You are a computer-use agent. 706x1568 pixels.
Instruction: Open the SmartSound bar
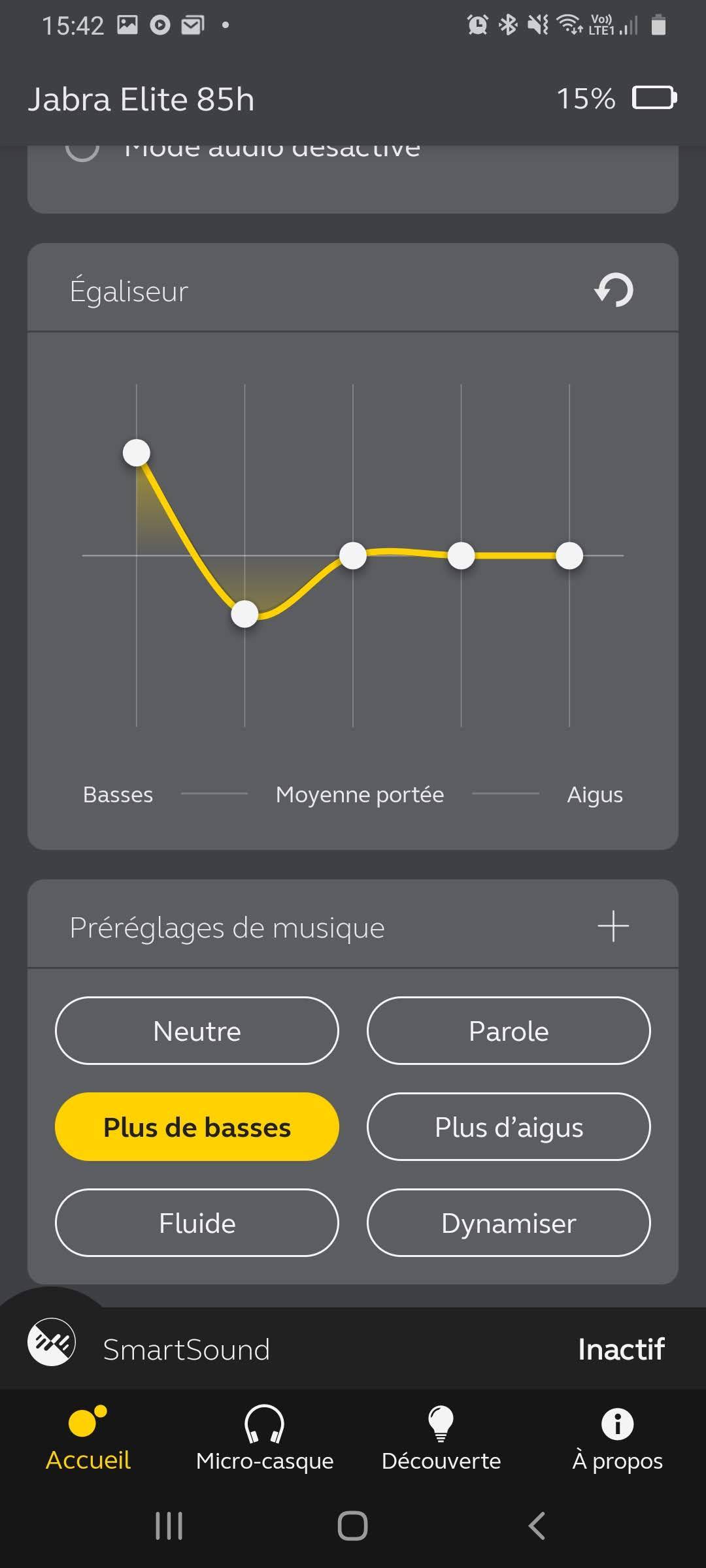pyautogui.click(x=353, y=1348)
